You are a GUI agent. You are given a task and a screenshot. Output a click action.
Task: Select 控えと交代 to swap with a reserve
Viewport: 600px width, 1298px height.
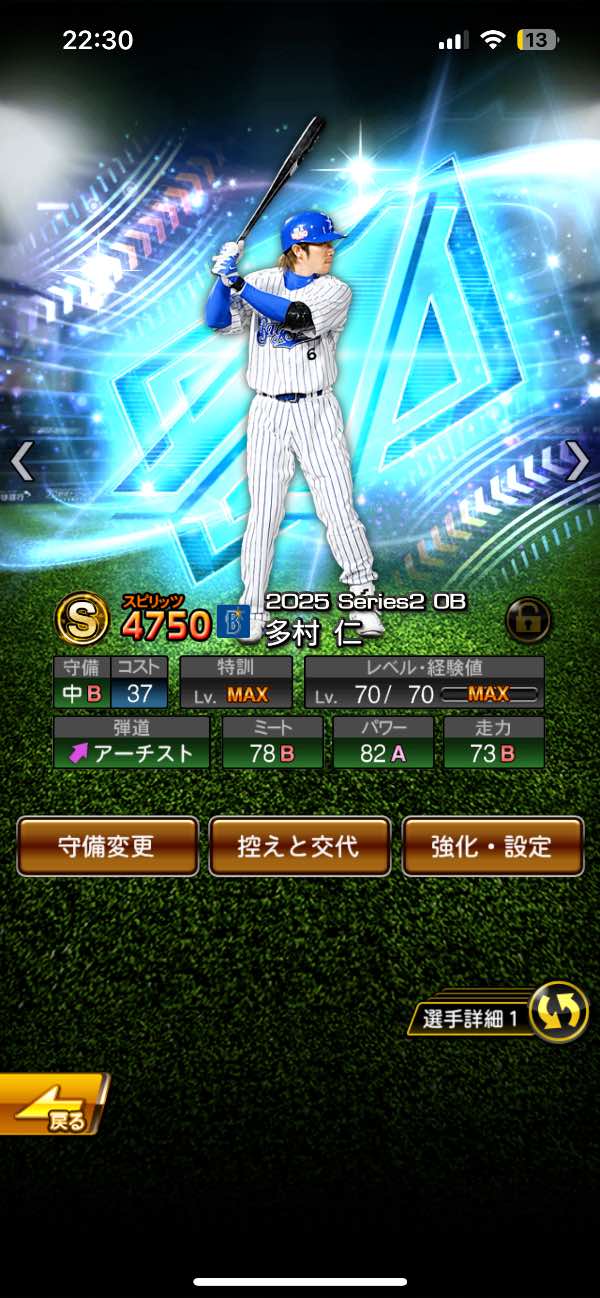coord(299,846)
